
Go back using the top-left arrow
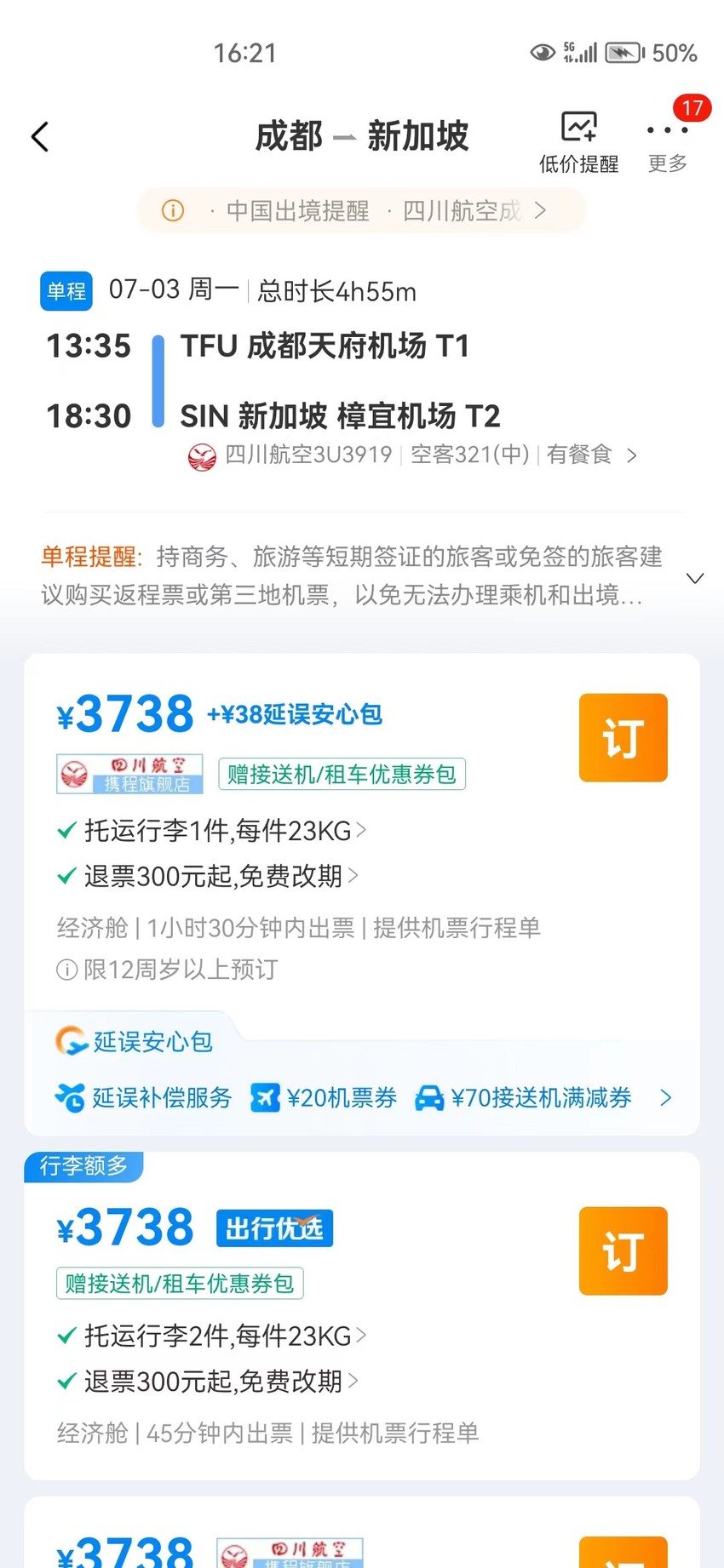tap(40, 137)
